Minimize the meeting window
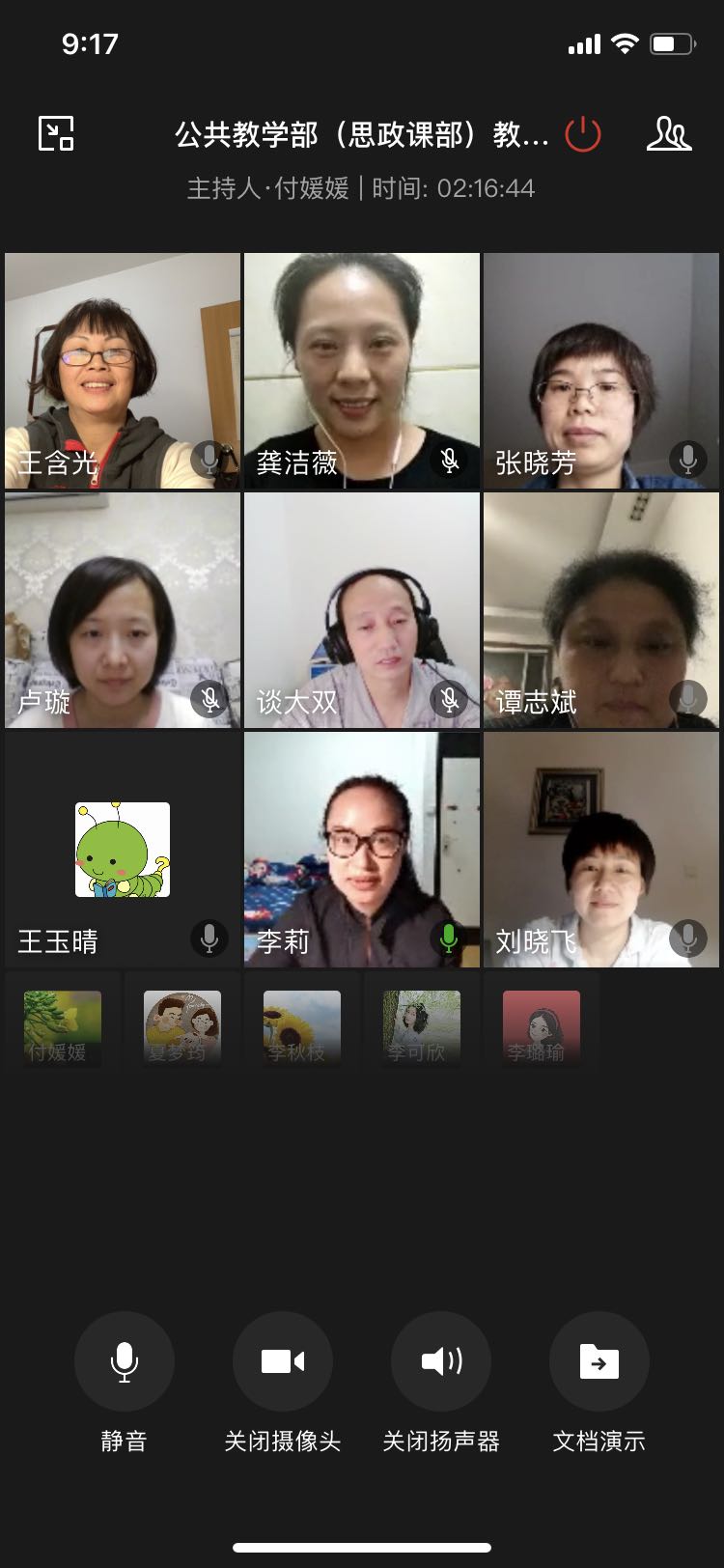The image size is (724, 1568). pyautogui.click(x=56, y=133)
